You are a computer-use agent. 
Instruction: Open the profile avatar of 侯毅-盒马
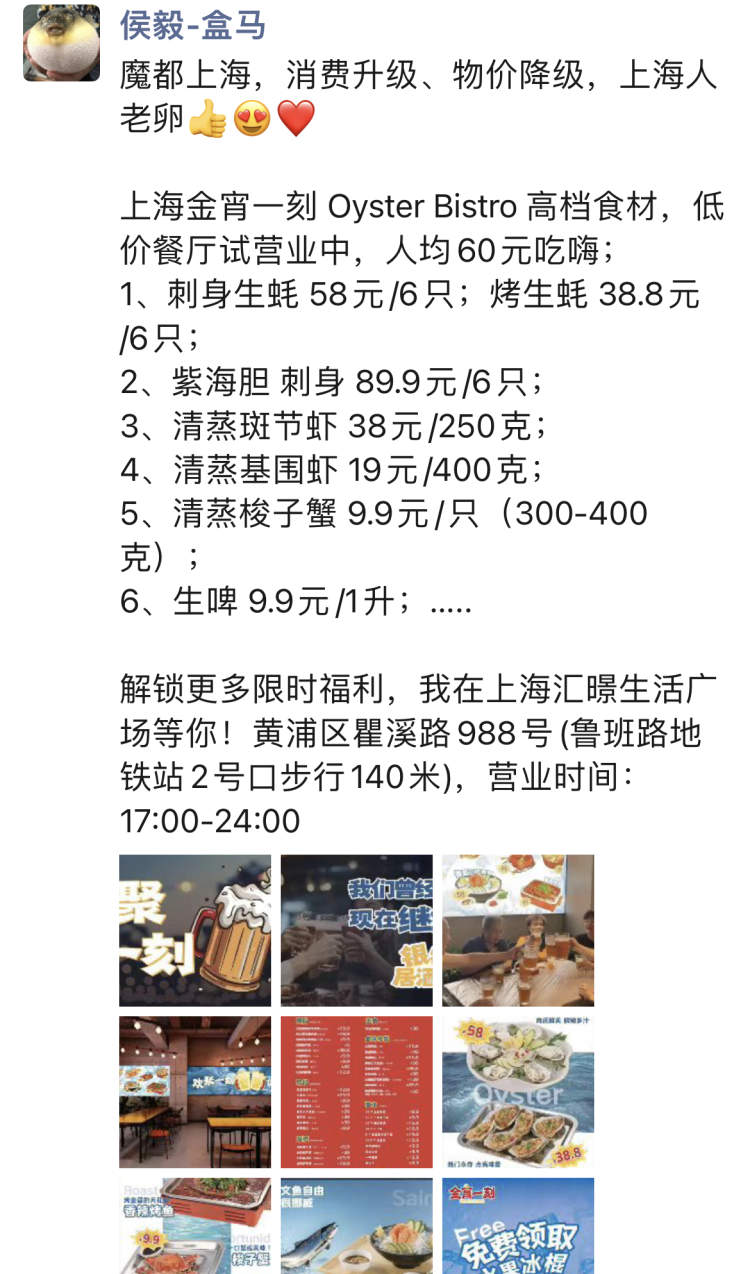point(62,42)
